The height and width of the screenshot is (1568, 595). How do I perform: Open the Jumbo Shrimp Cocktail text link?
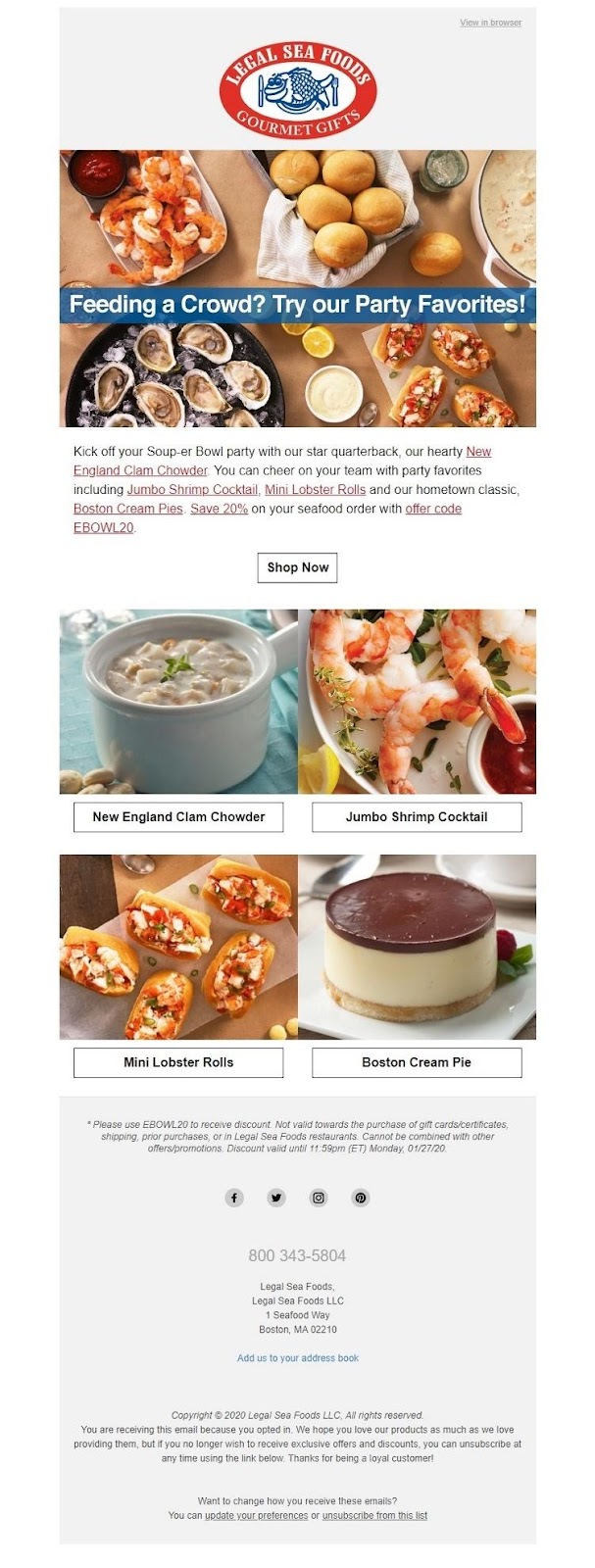click(x=192, y=489)
